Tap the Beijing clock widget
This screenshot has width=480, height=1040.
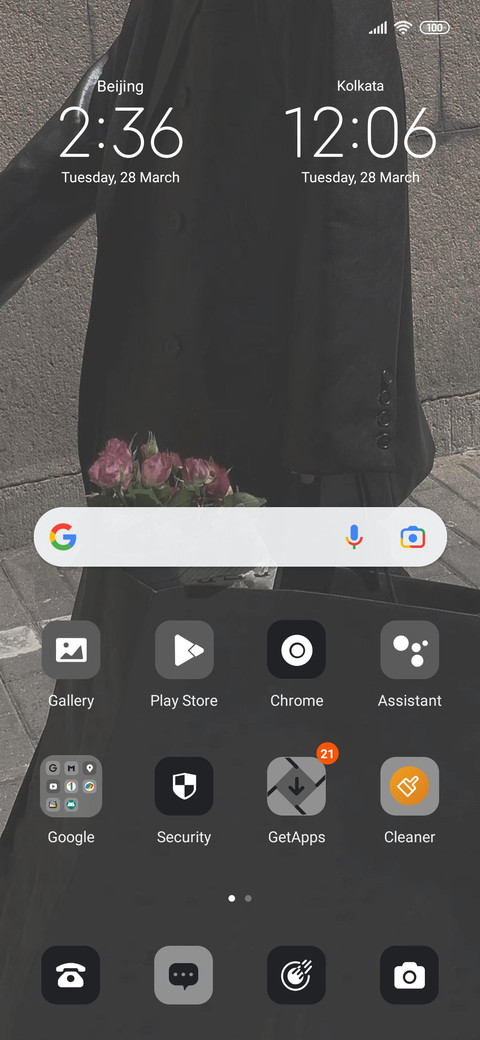121,131
